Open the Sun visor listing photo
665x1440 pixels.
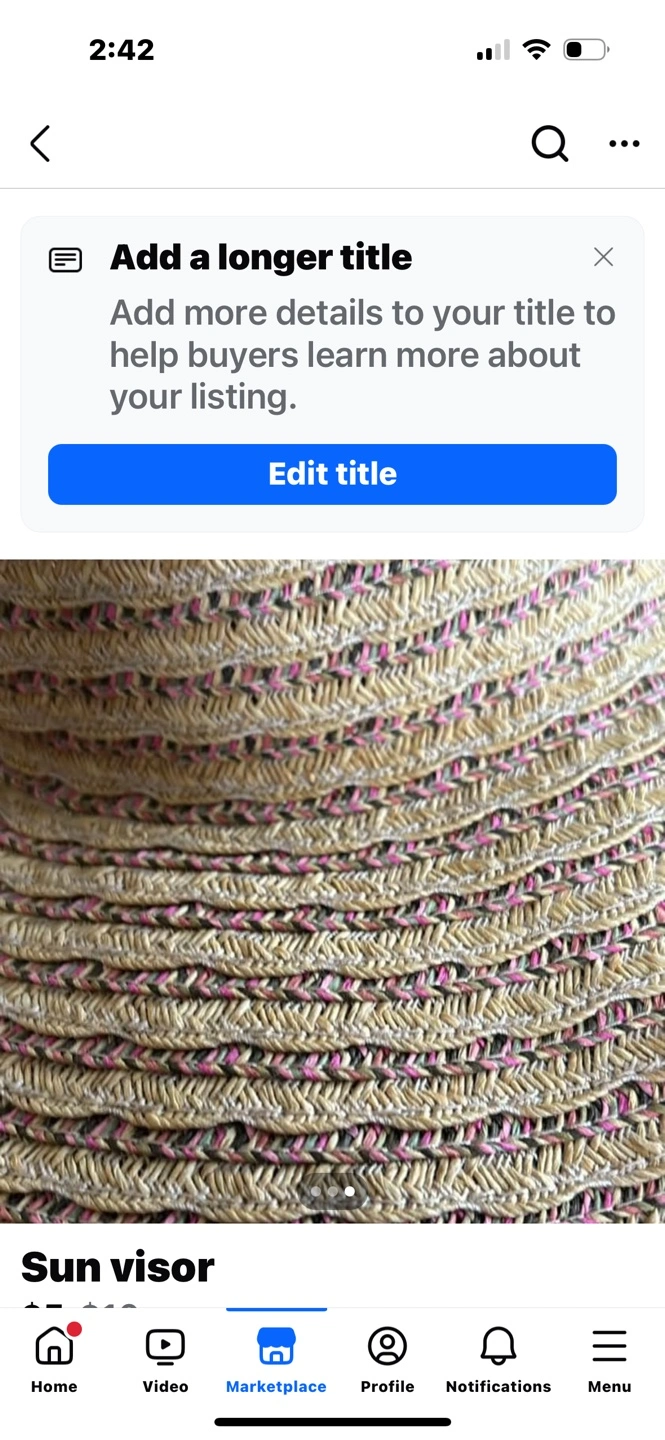tap(332, 891)
